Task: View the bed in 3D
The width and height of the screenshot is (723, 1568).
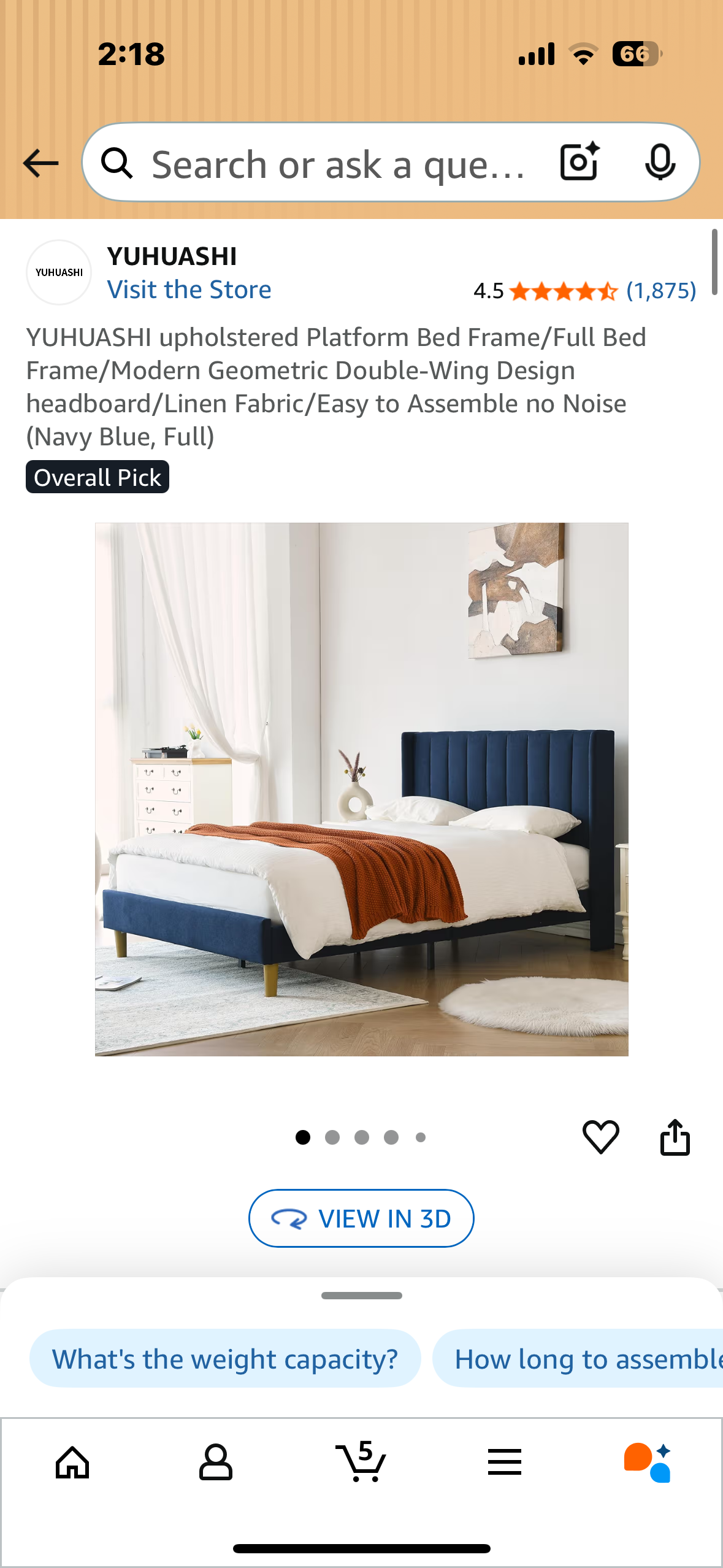Action: coord(361,1218)
